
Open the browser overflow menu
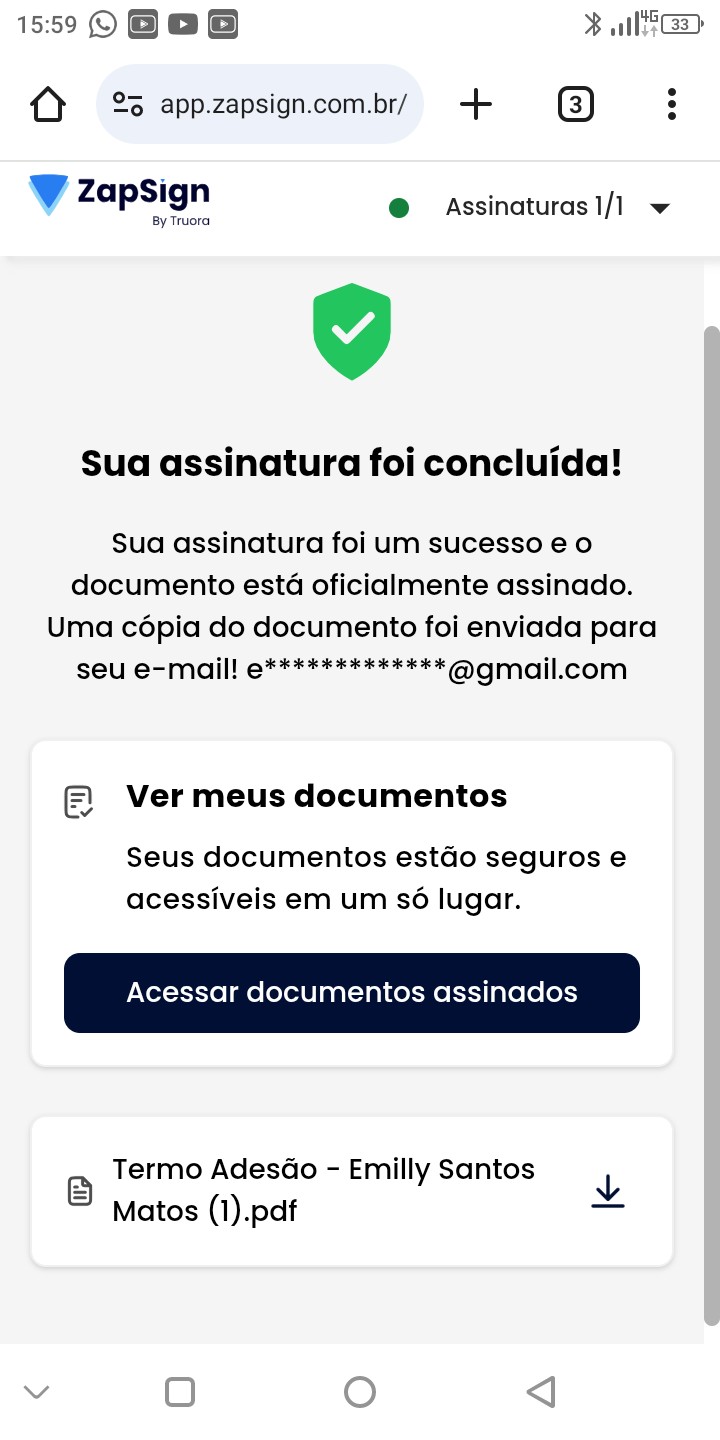[x=671, y=104]
